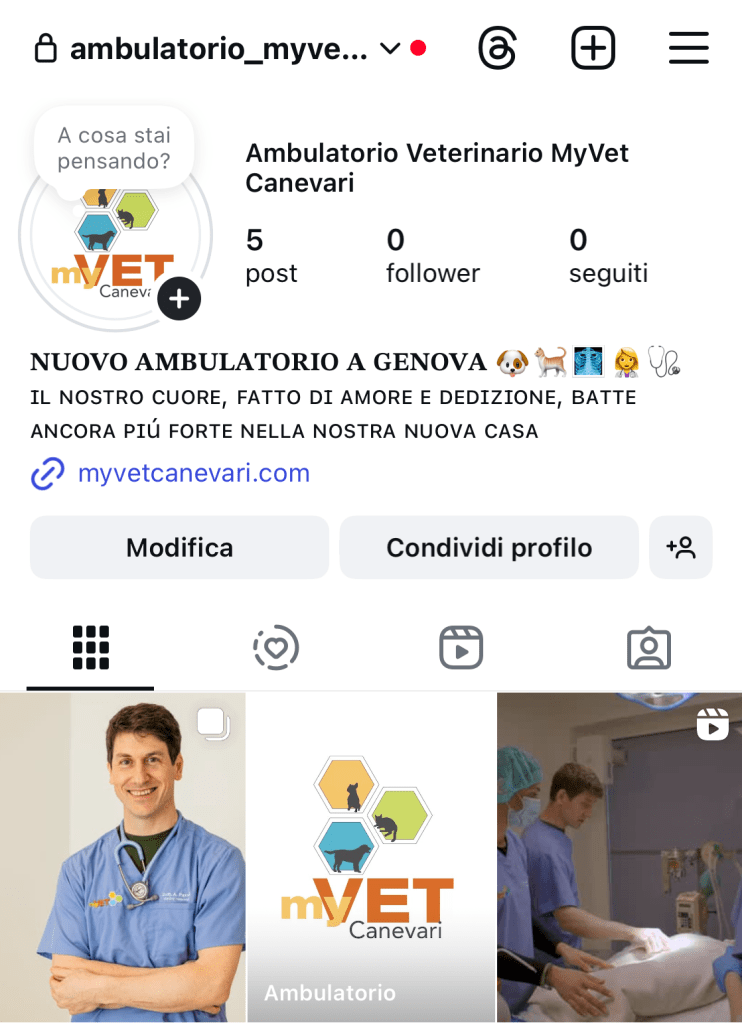The width and height of the screenshot is (742, 1023).
Task: Open the follower list
Action: 432,256
